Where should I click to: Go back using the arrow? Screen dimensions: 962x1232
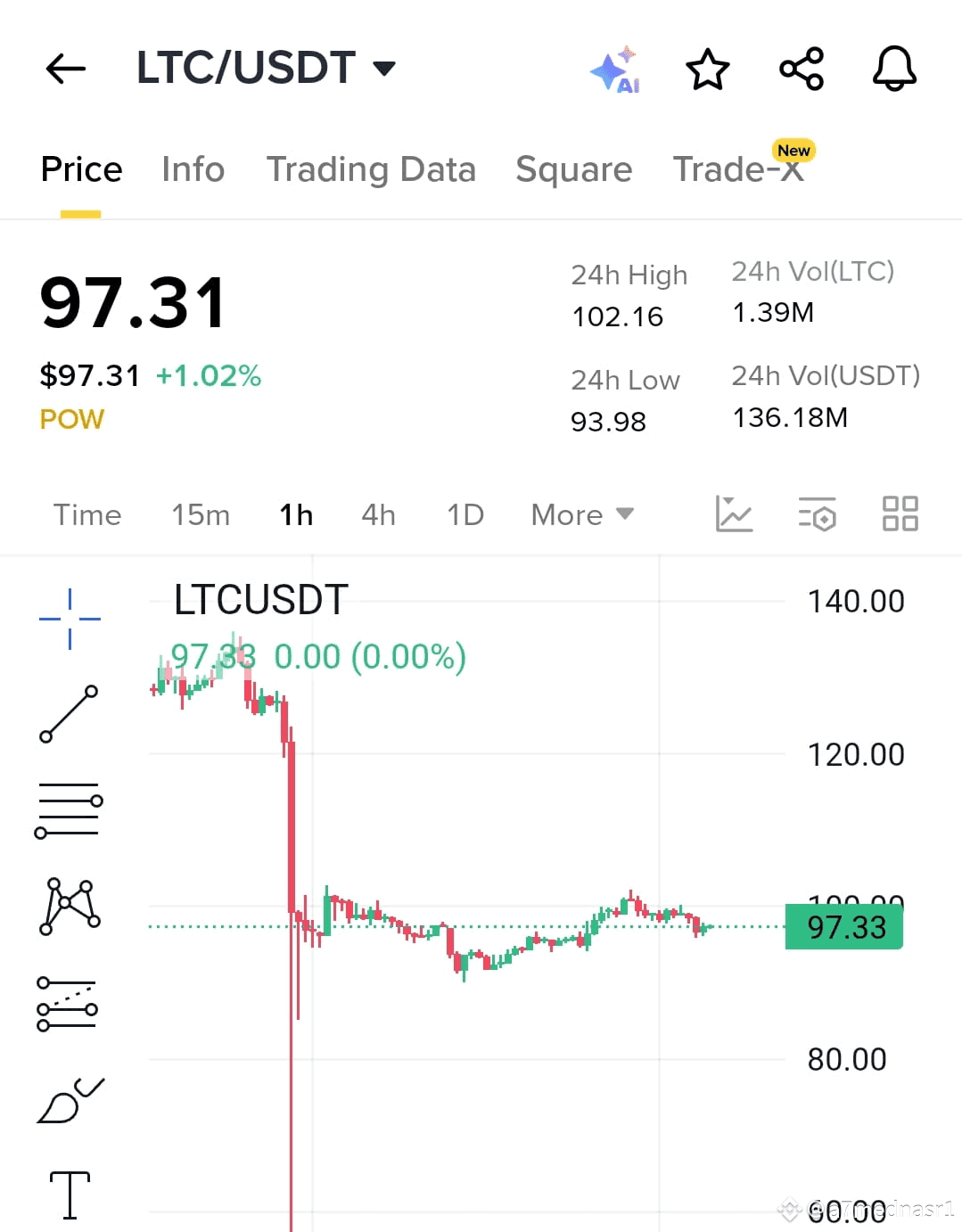coord(66,69)
